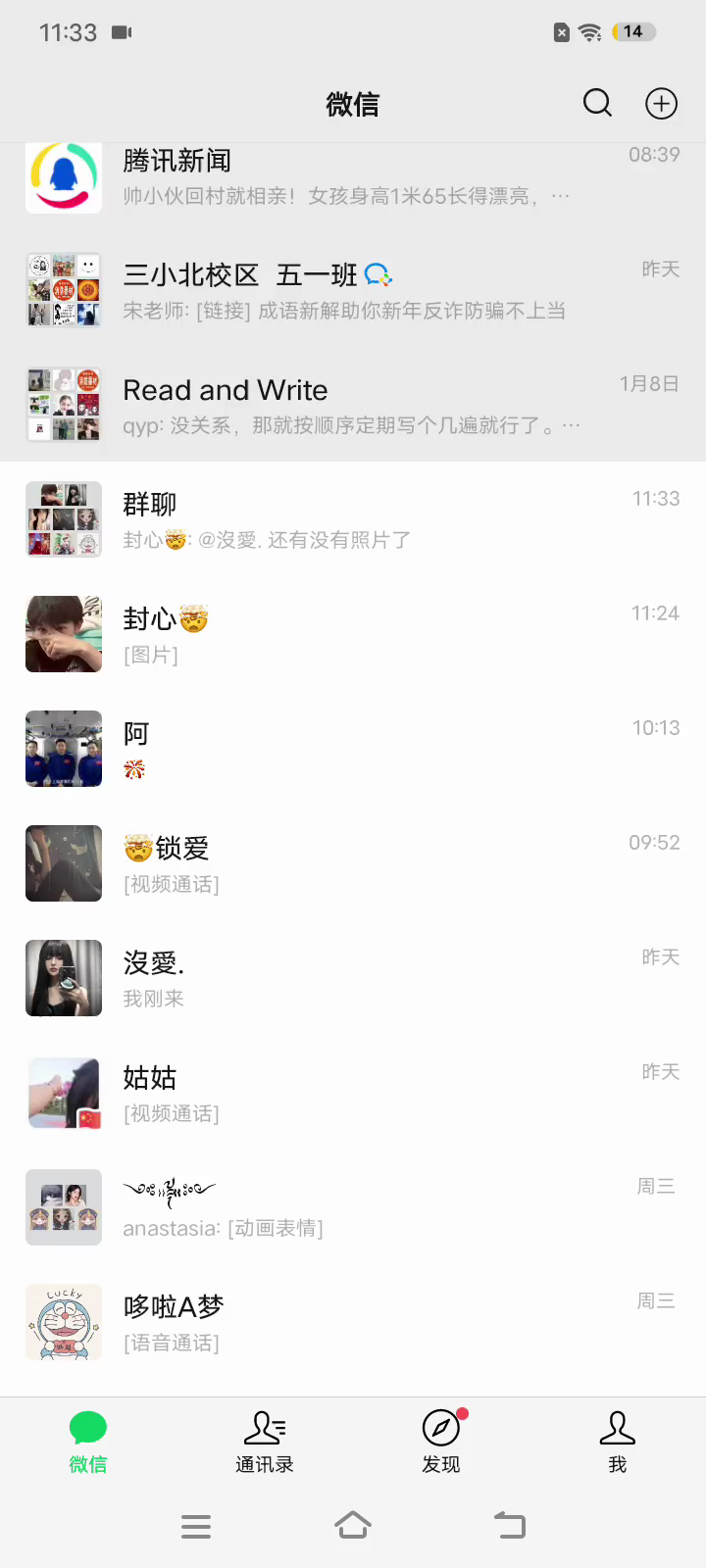Open the chat with 阿

point(353,749)
